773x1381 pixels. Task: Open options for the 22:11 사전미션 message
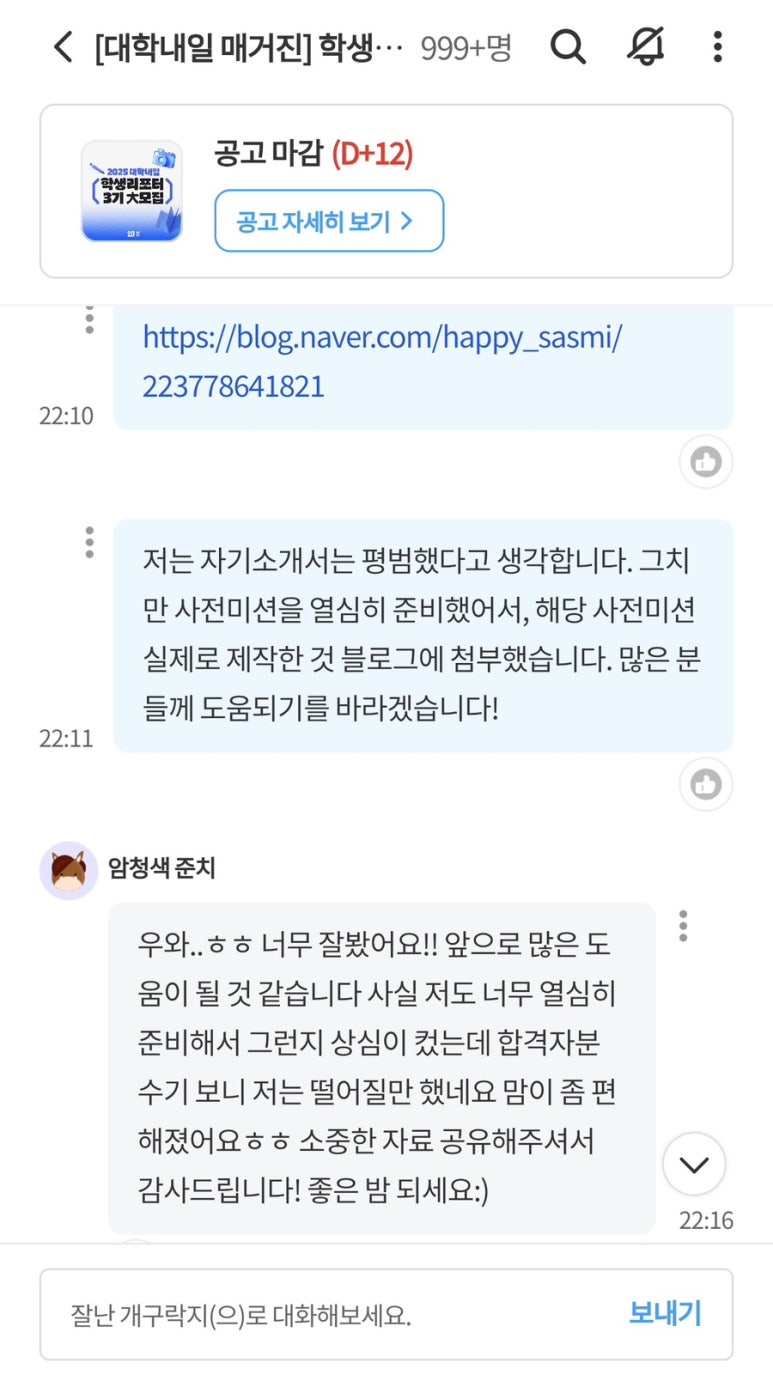pyautogui.click(x=89, y=542)
